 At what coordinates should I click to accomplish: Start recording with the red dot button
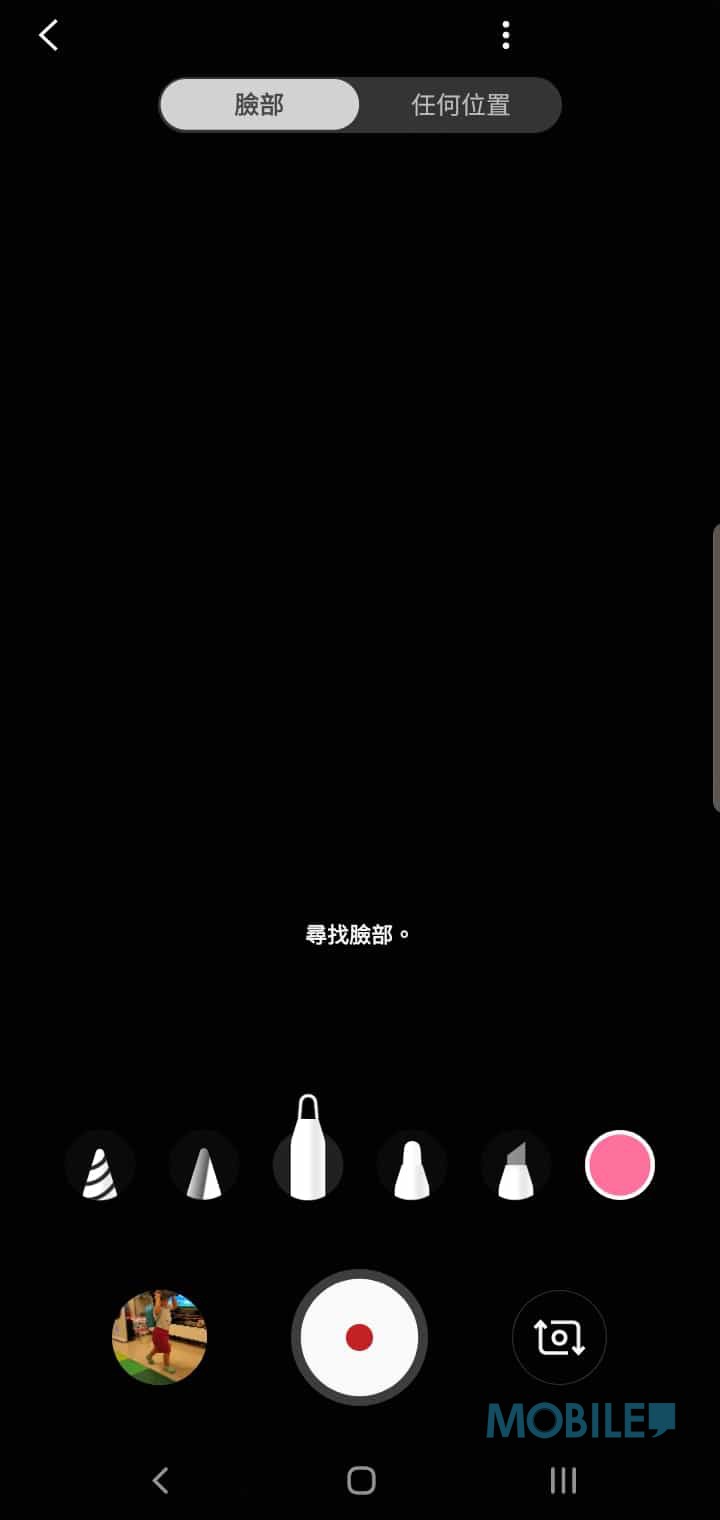point(359,1337)
